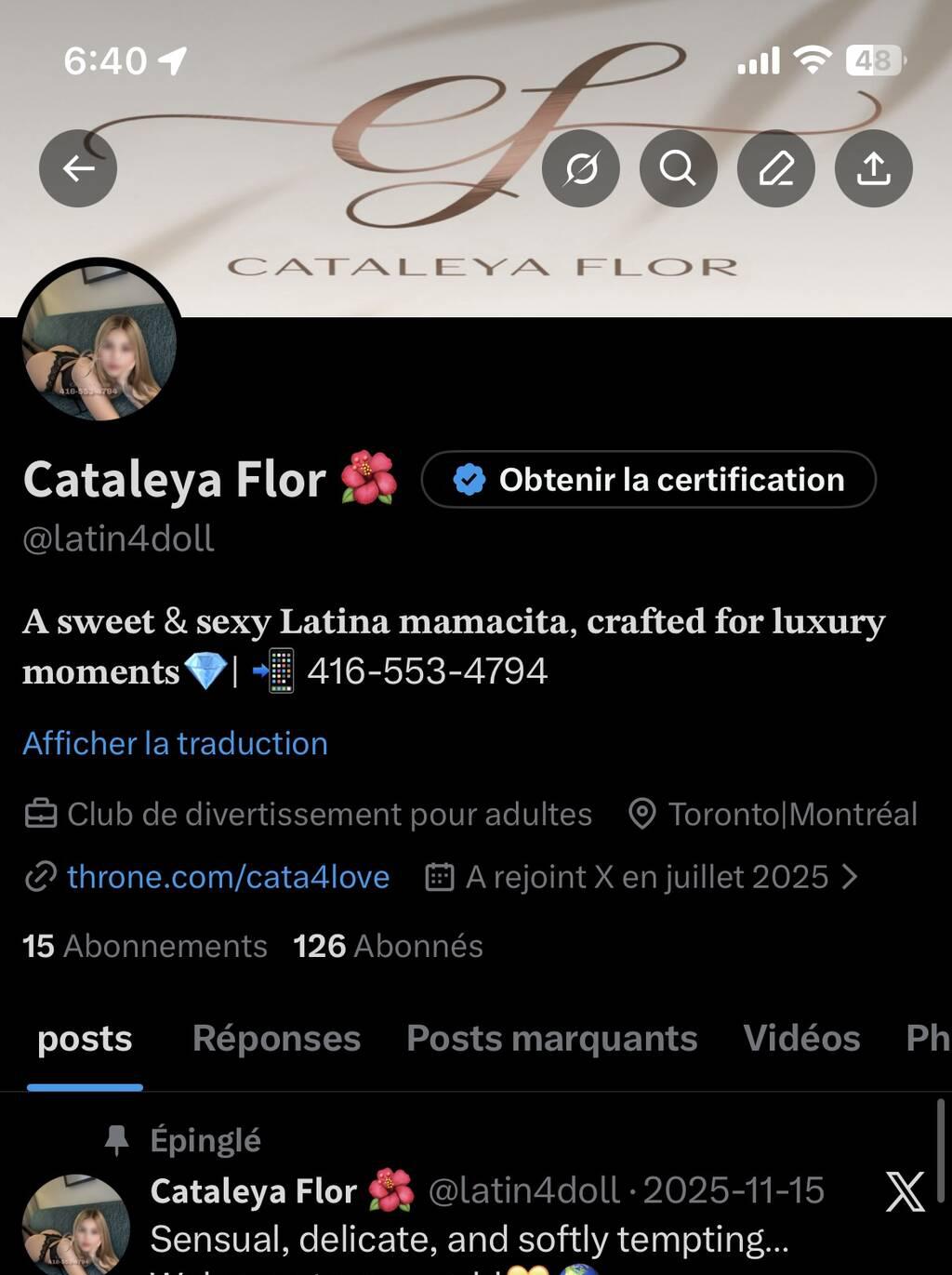952x1275 pixels.
Task: Show translation with Afficher la traduction
Action: pyautogui.click(x=175, y=744)
